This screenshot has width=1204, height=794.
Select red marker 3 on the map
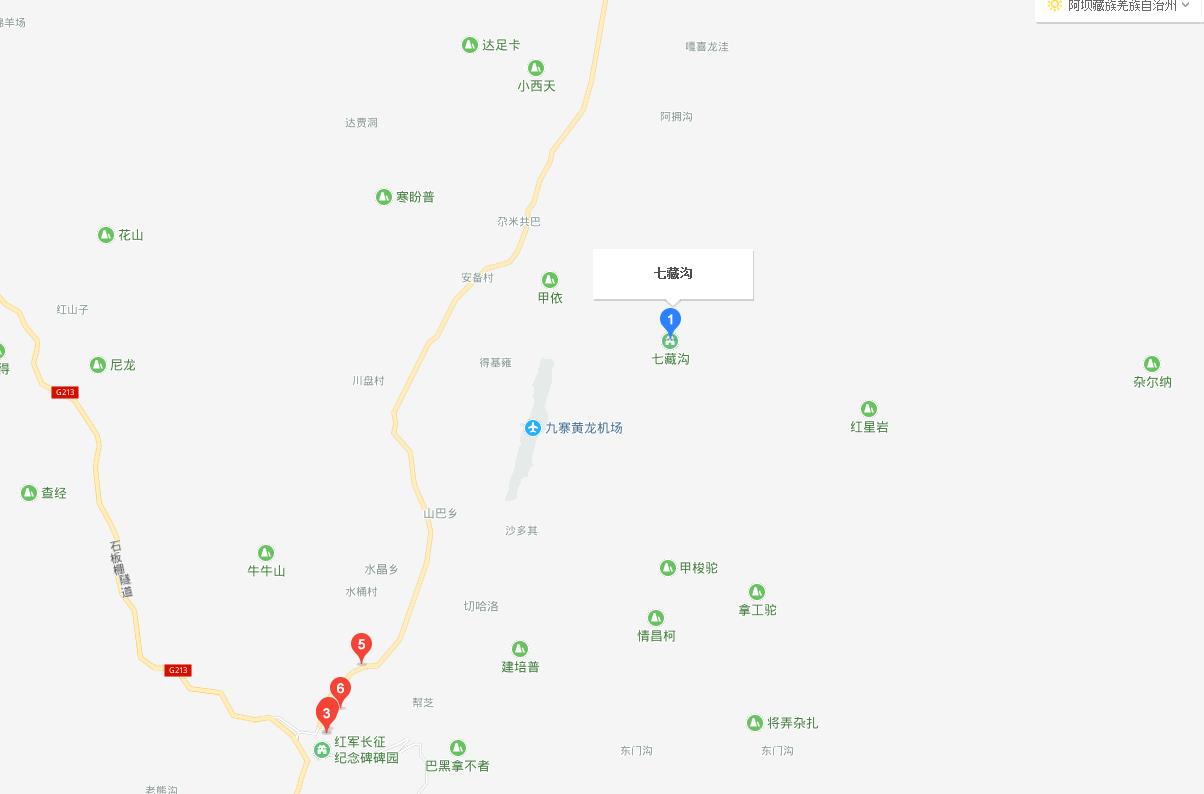(x=326, y=715)
